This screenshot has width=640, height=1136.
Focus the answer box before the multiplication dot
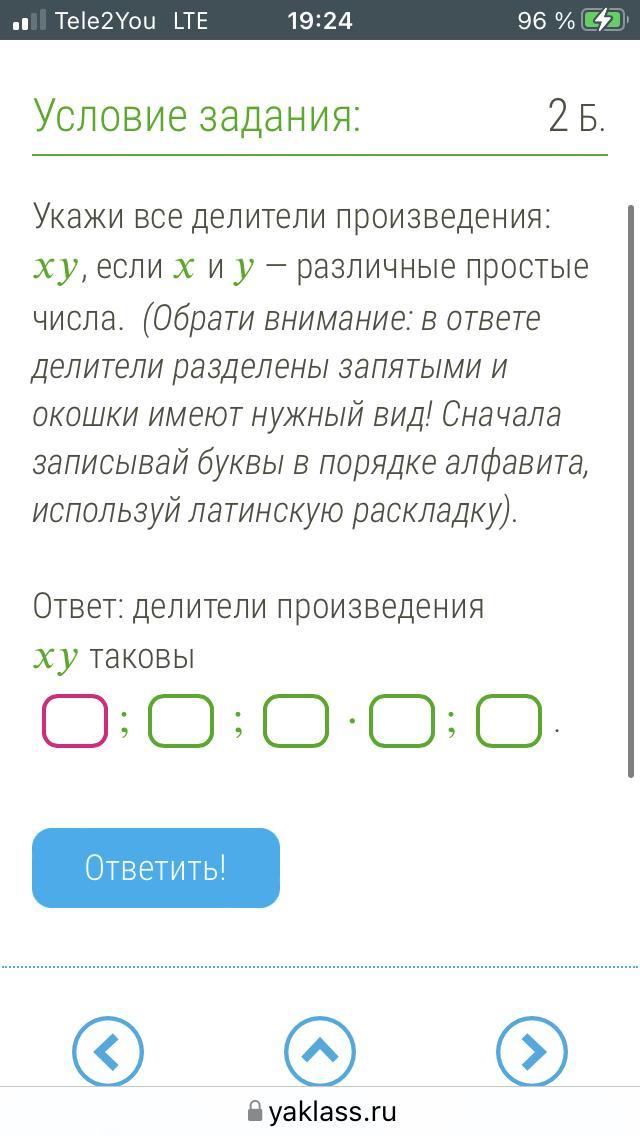coord(296,721)
